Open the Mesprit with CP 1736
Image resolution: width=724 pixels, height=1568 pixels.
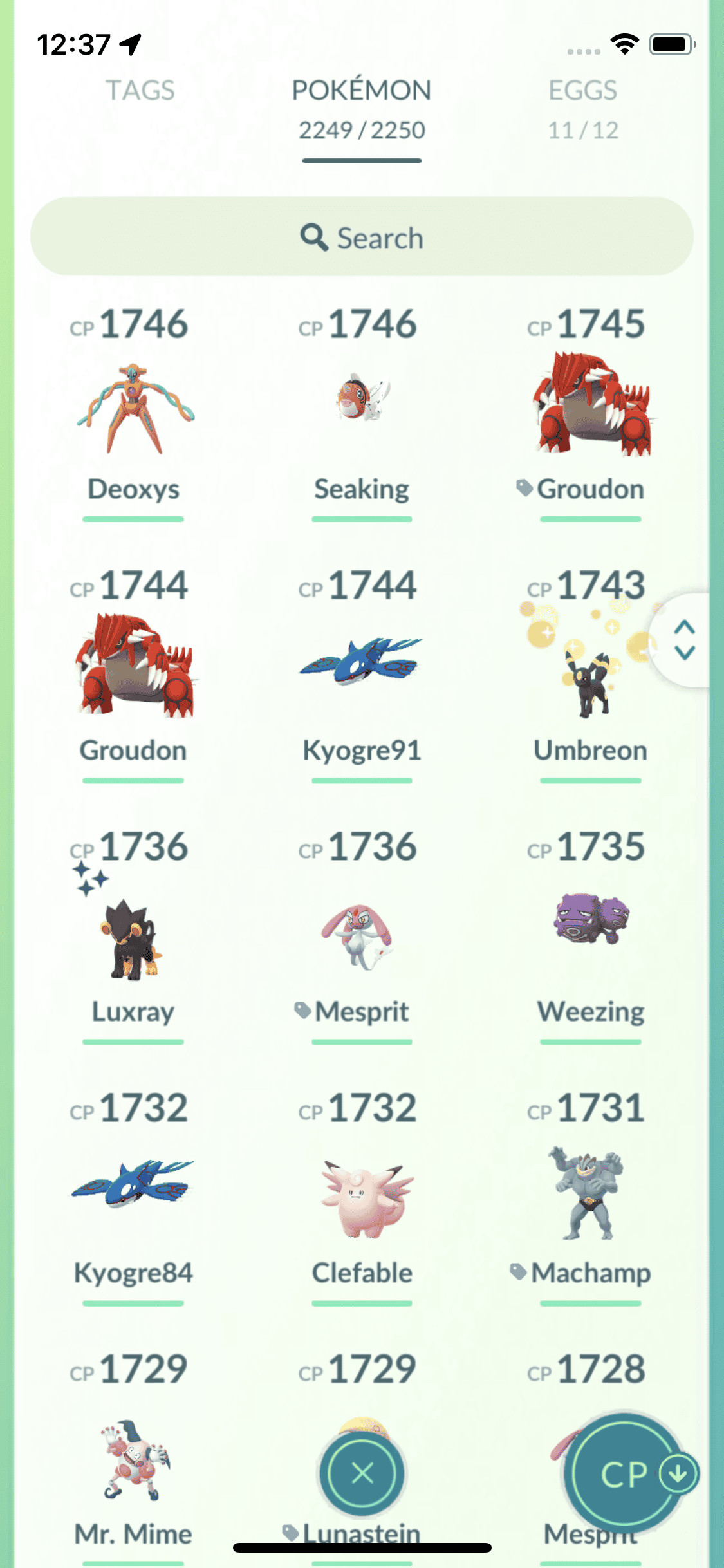point(362,933)
